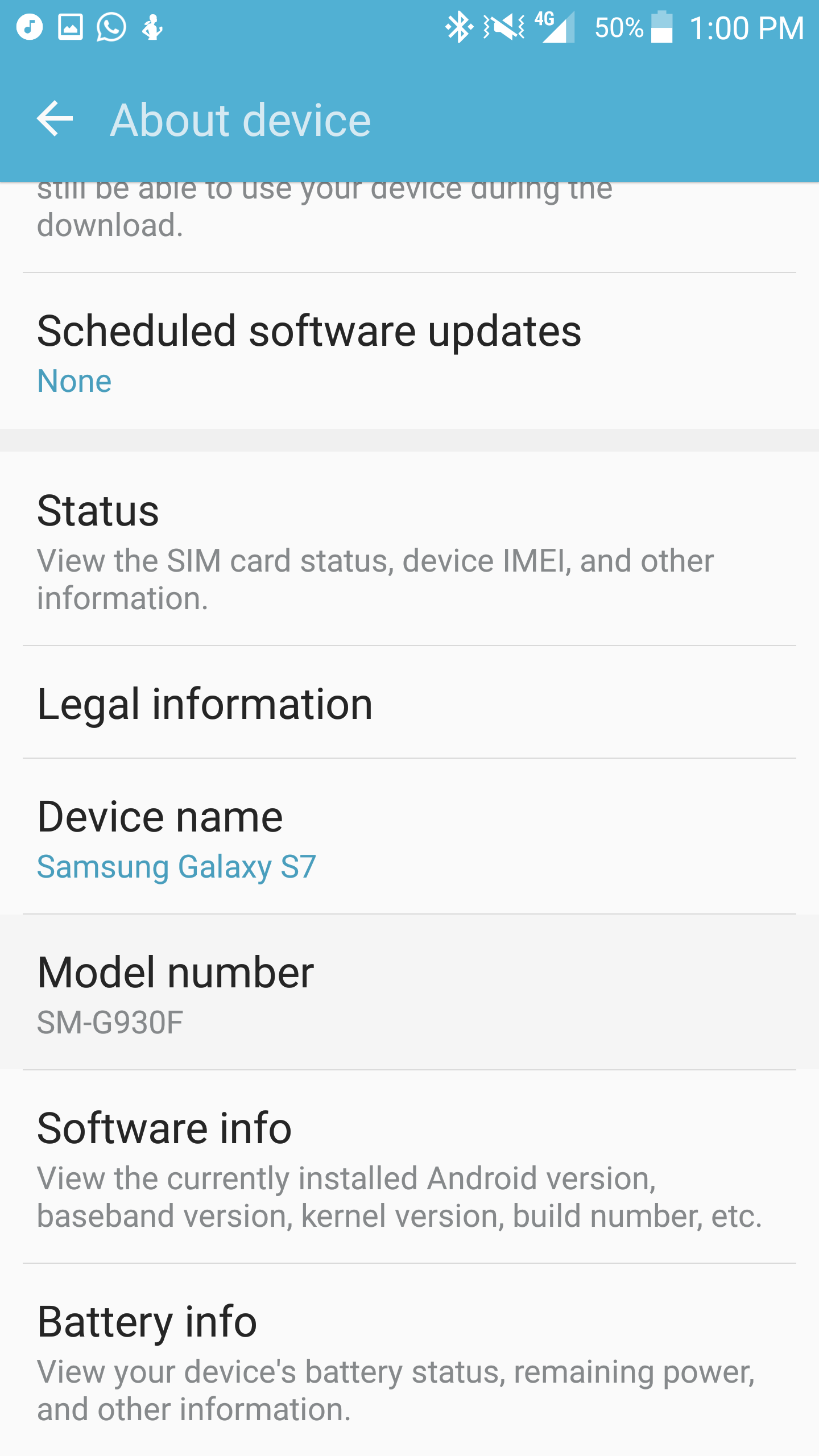Go back from About device
Image resolution: width=819 pixels, height=1456 pixels.
pyautogui.click(x=55, y=119)
